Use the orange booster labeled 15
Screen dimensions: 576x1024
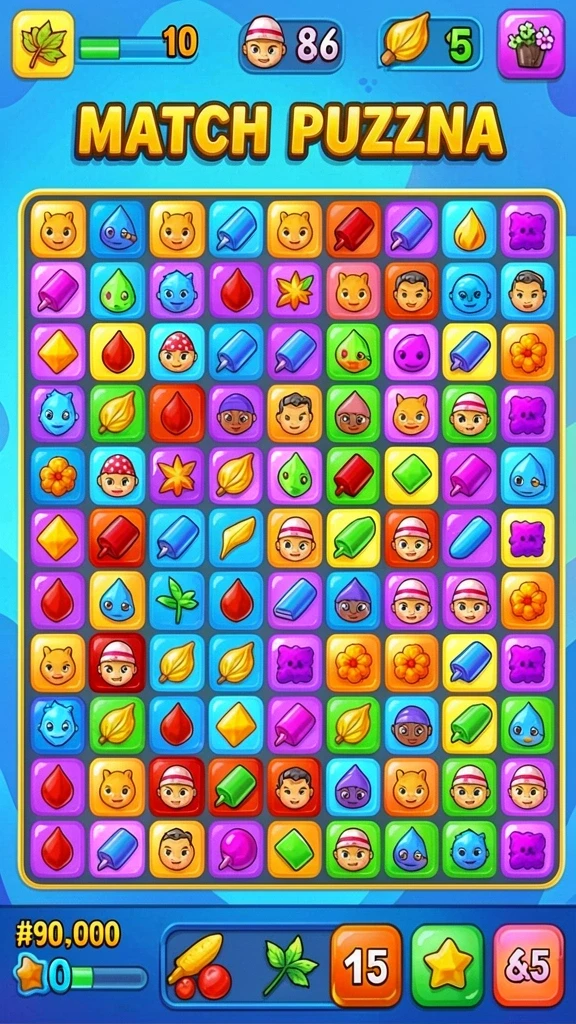pyautogui.click(x=366, y=965)
